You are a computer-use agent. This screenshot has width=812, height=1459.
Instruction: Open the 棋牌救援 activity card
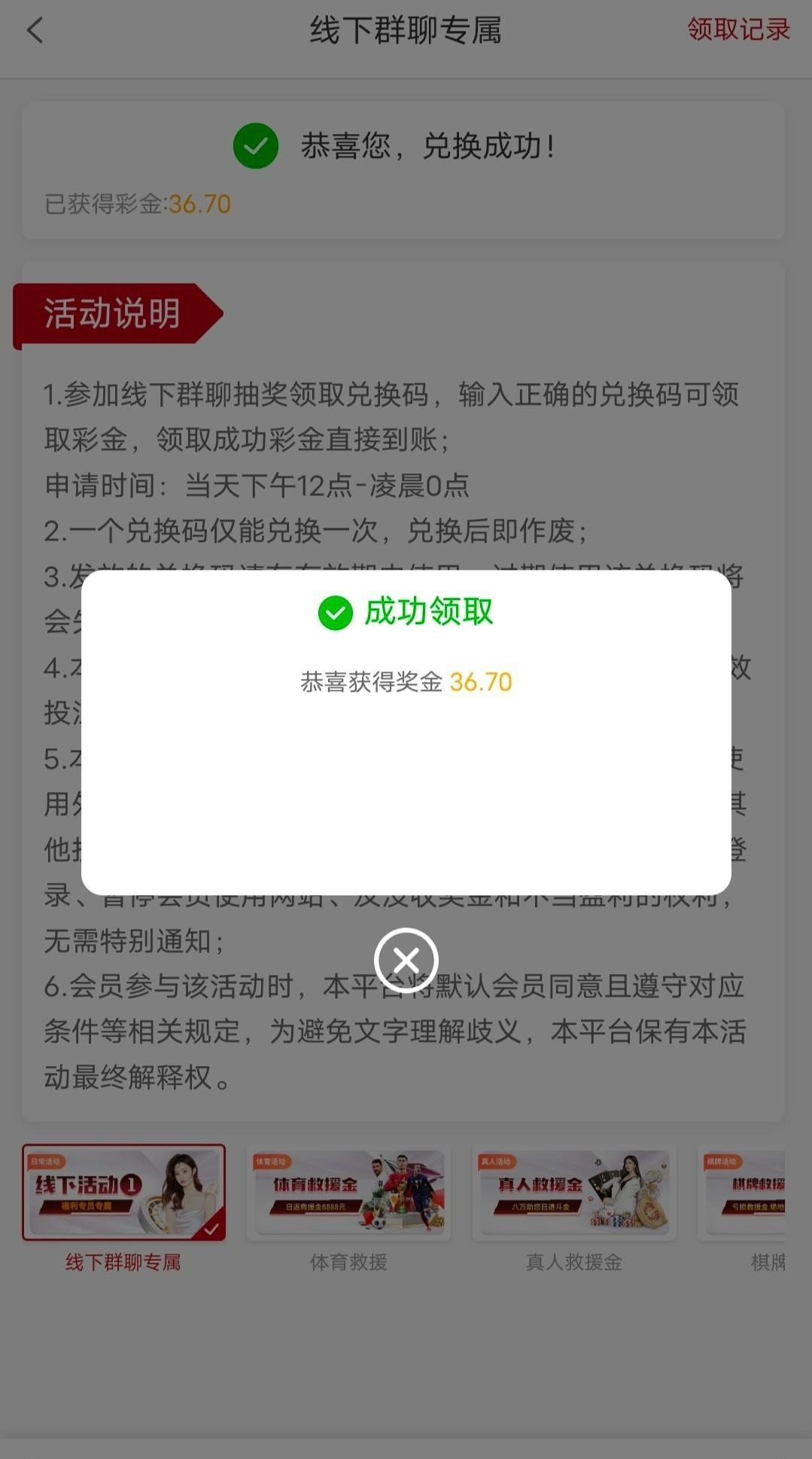(745, 1192)
